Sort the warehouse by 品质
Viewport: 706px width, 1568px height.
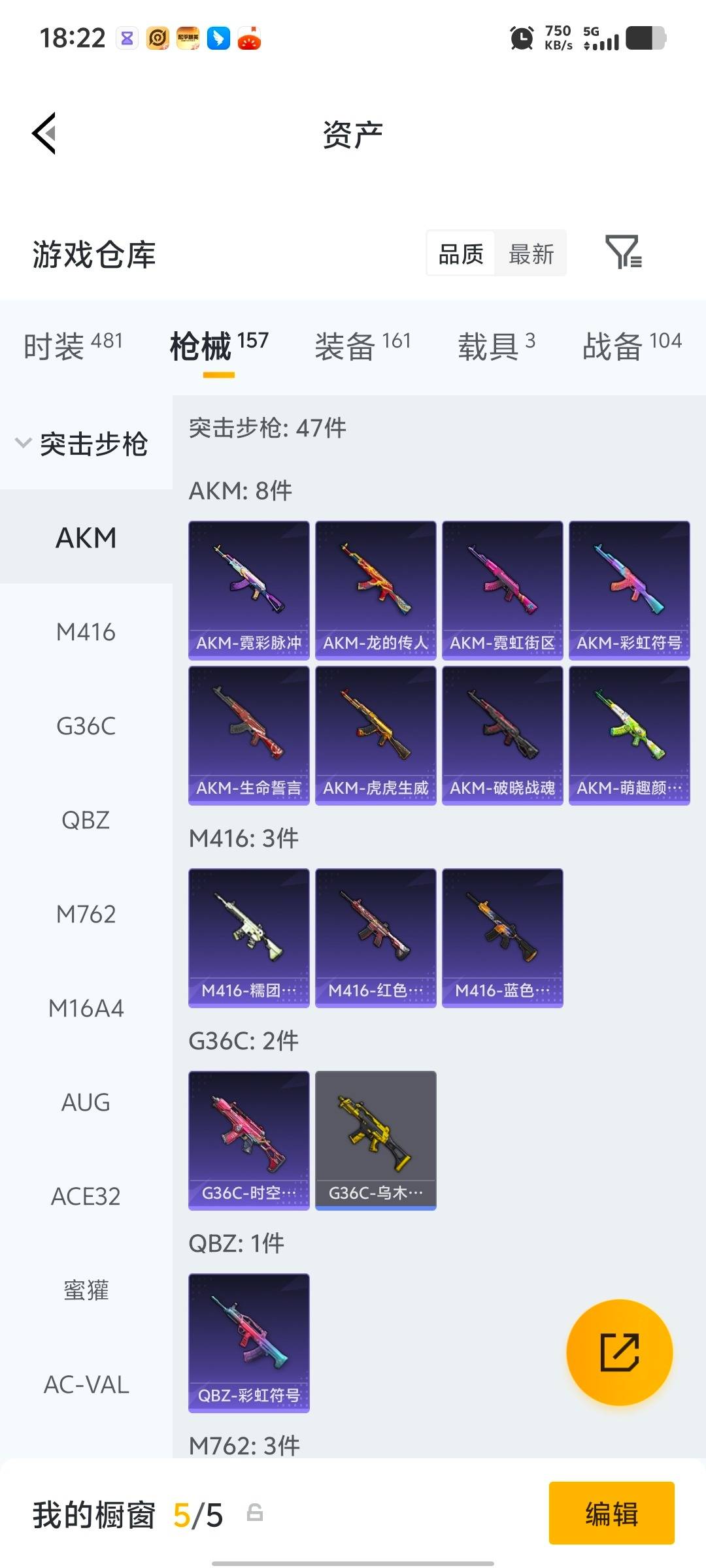pos(461,253)
